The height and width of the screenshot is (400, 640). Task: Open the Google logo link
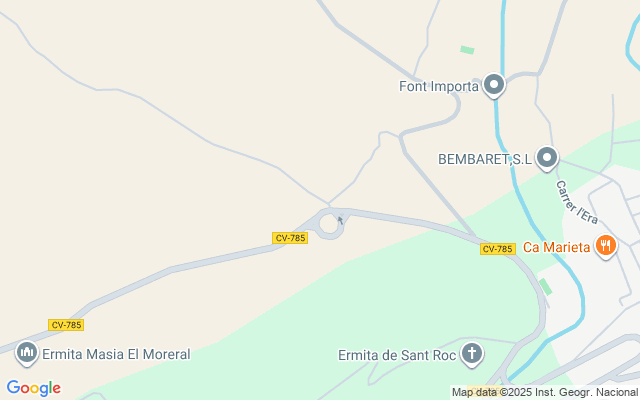pyautogui.click(x=33, y=388)
